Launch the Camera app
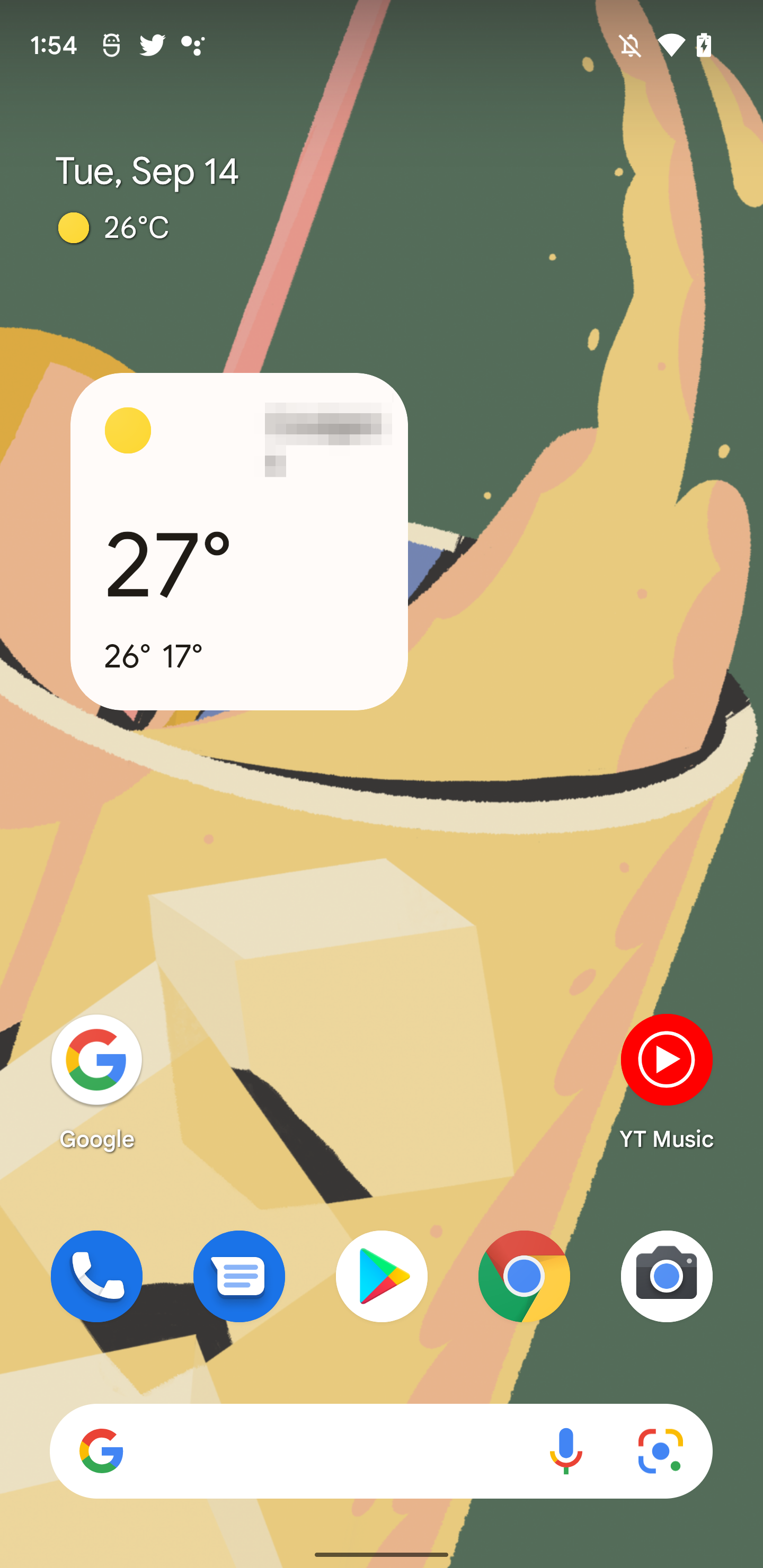 [x=666, y=1276]
